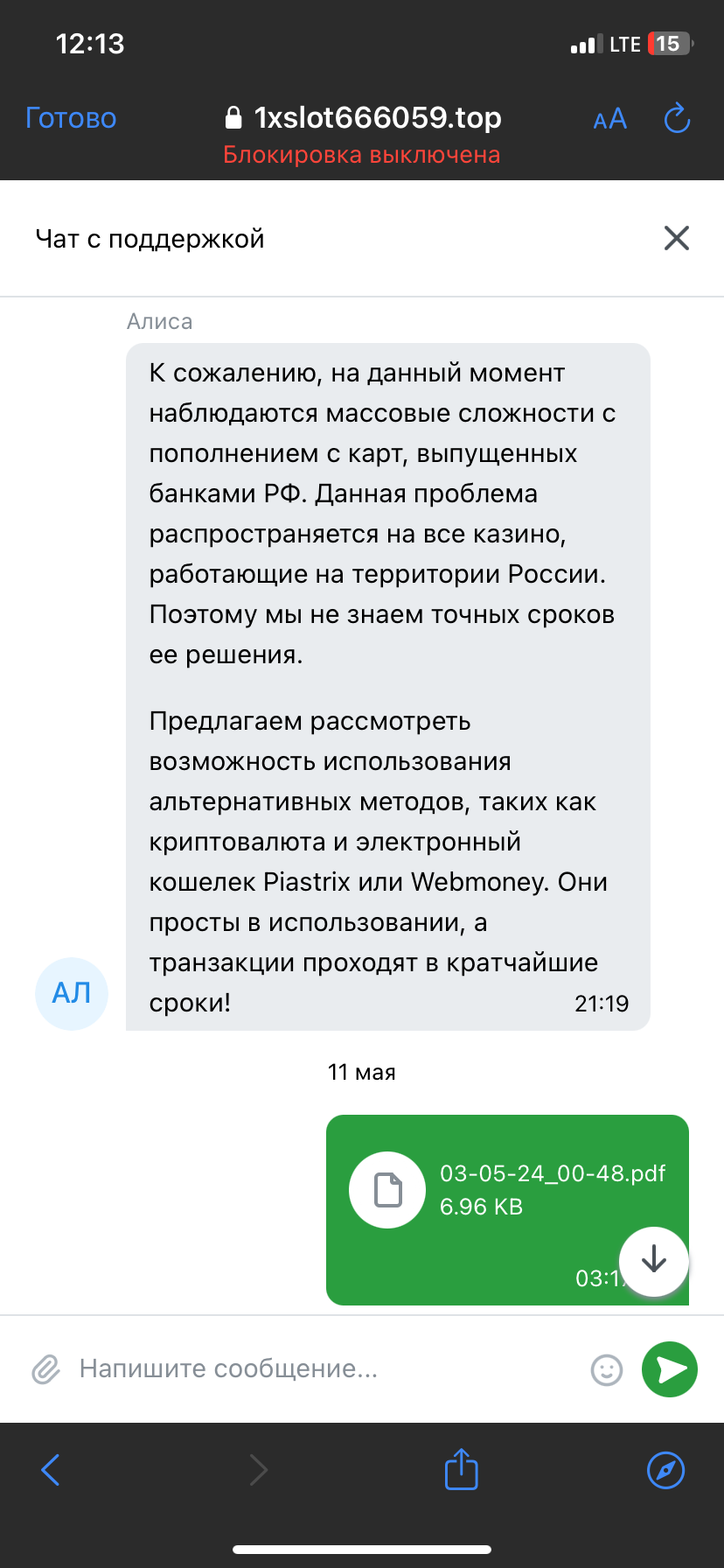Screen dimensions: 724x1568
Task: Focus the Напишите сообщение input field
Action: click(328, 1368)
